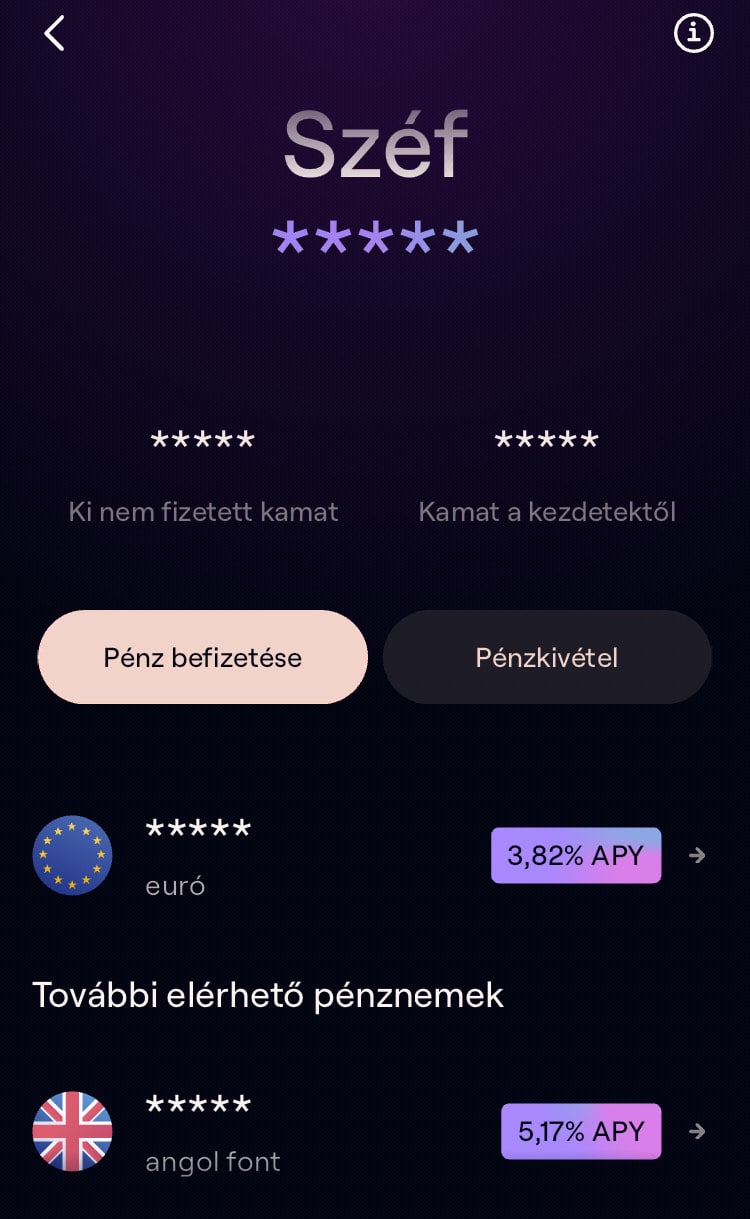Tap the back arrow to leave Széf
This screenshot has width=750, height=1219.
[53, 33]
